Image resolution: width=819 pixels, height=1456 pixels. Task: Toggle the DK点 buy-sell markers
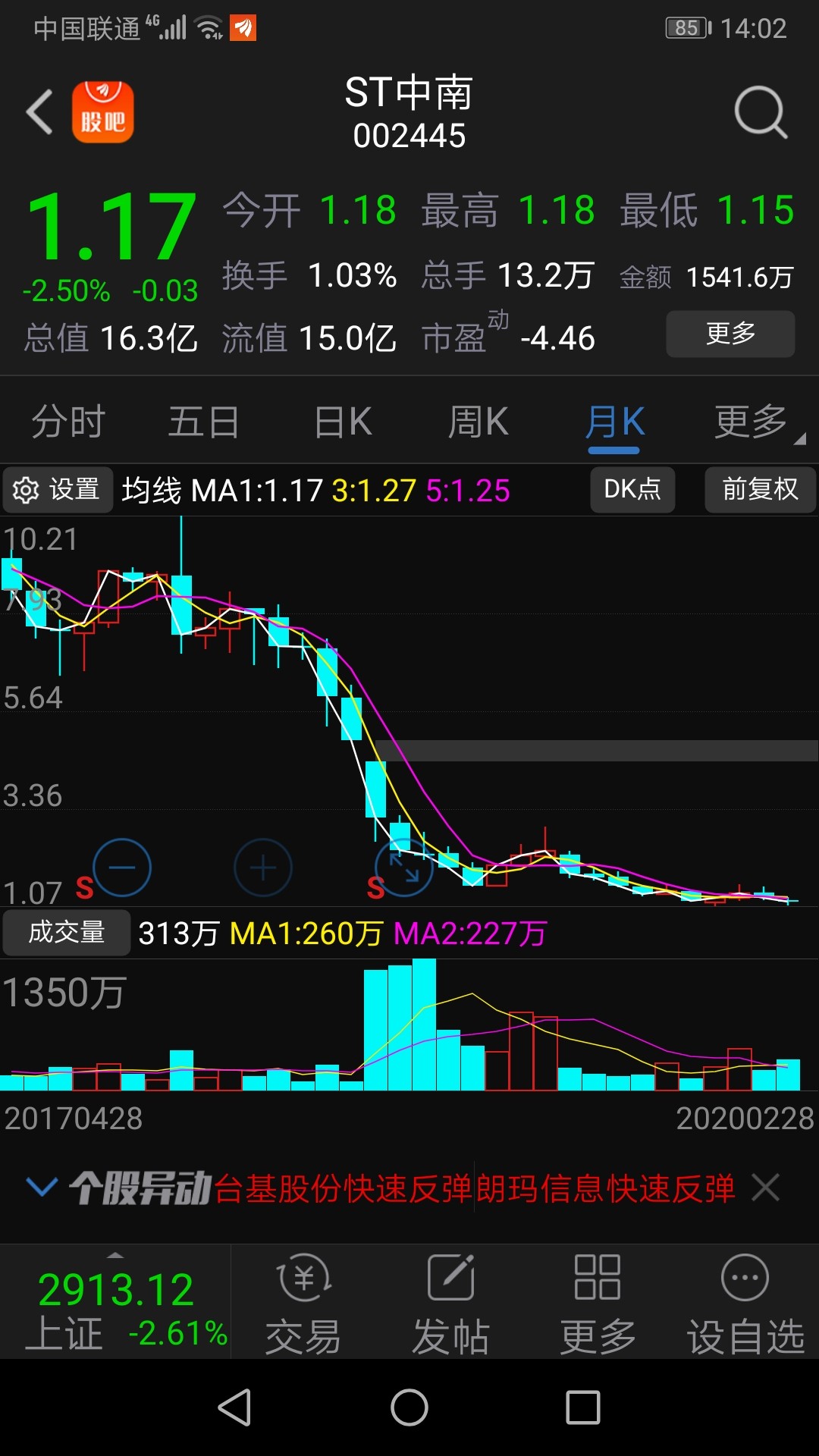click(632, 490)
